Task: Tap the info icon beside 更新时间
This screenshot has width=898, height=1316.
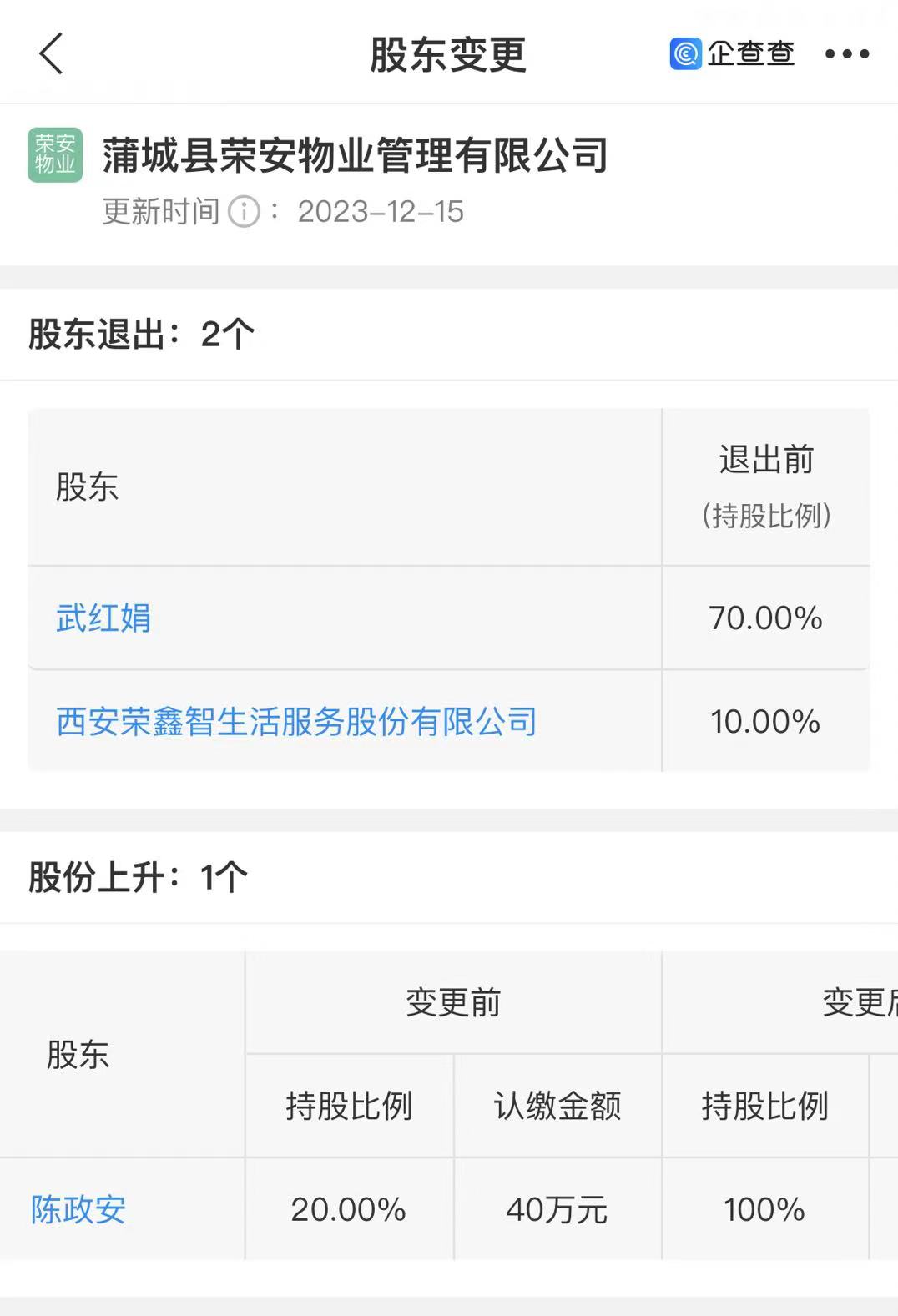Action: pyautogui.click(x=244, y=212)
